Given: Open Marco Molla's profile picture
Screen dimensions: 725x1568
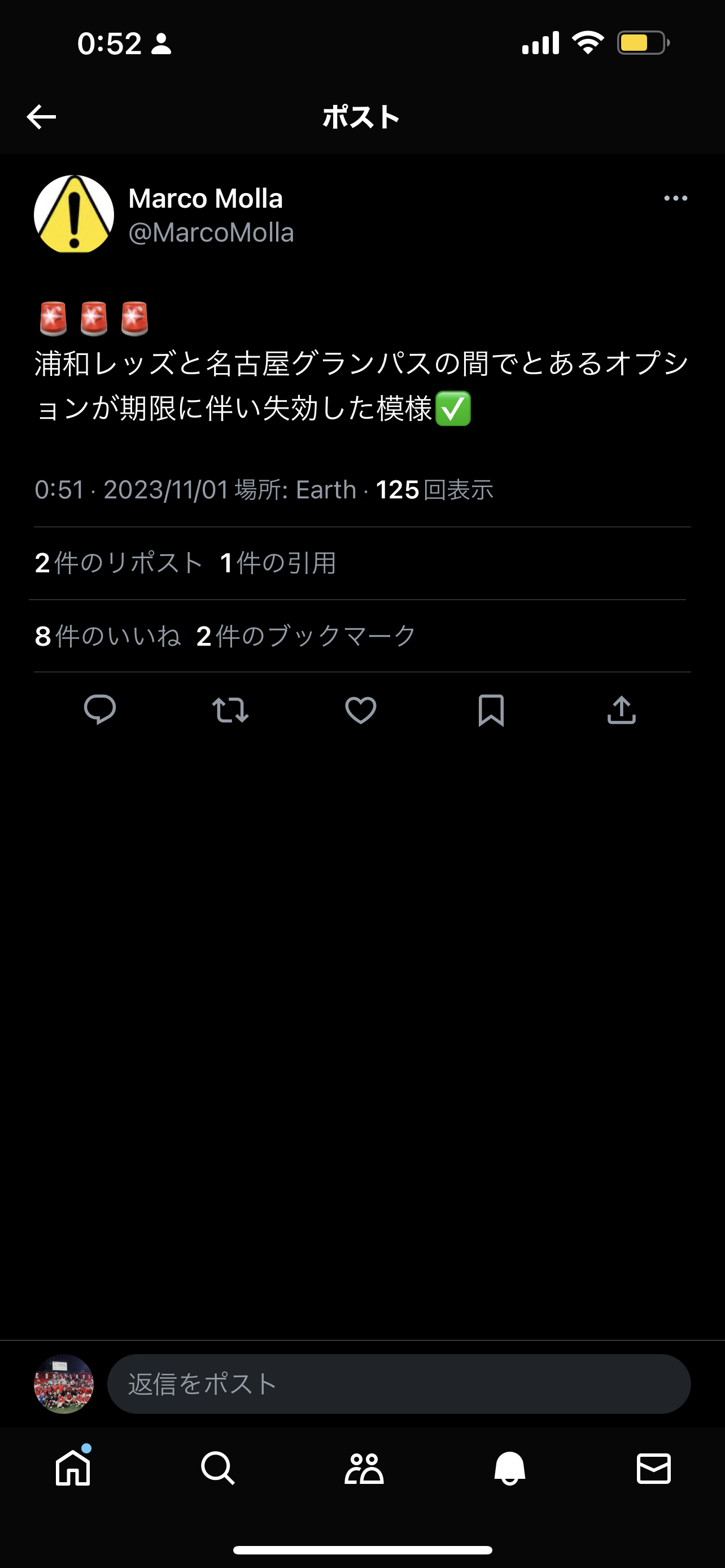Looking at the screenshot, I should coord(73,214).
